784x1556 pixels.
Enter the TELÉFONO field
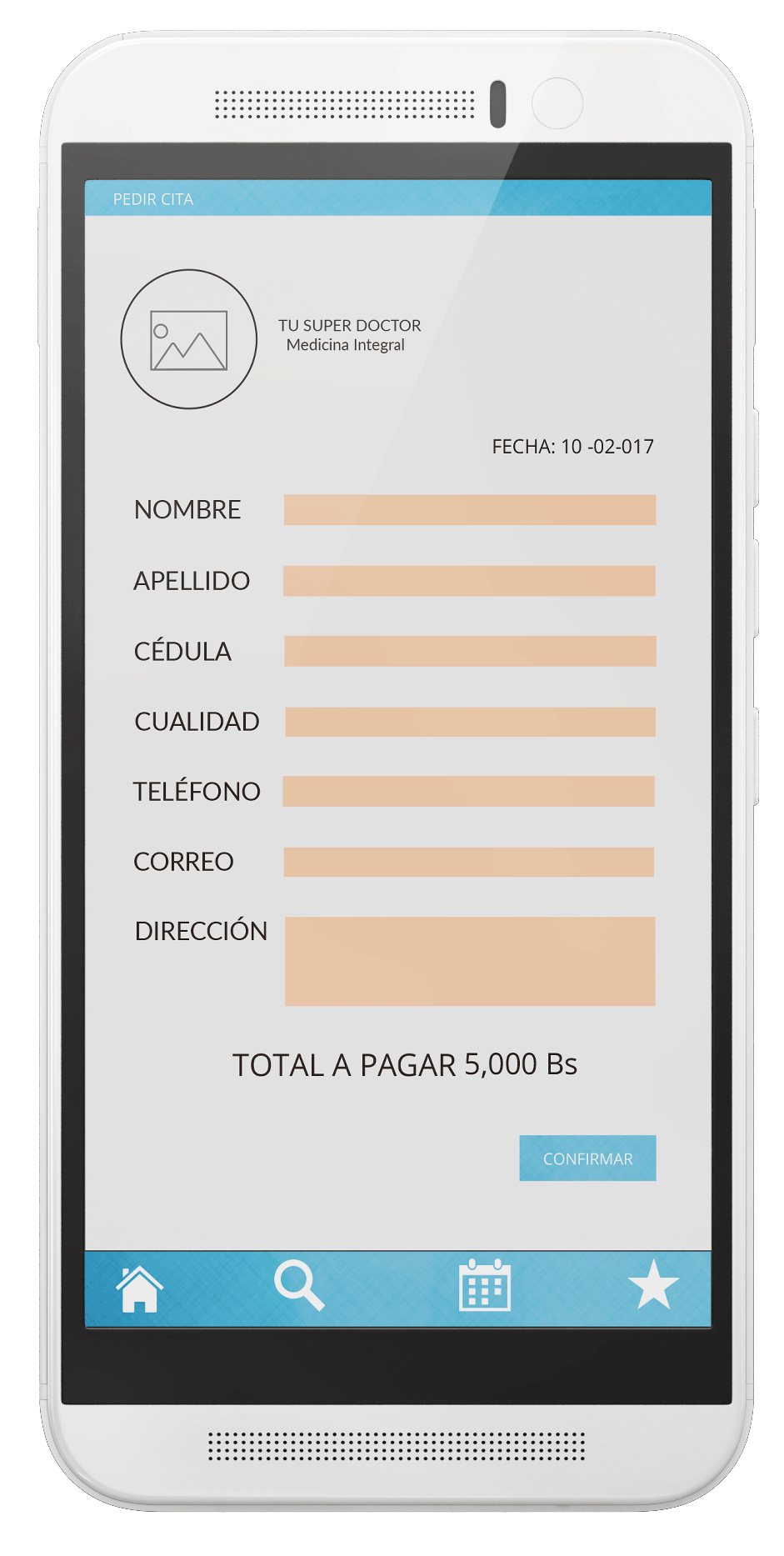[469, 791]
